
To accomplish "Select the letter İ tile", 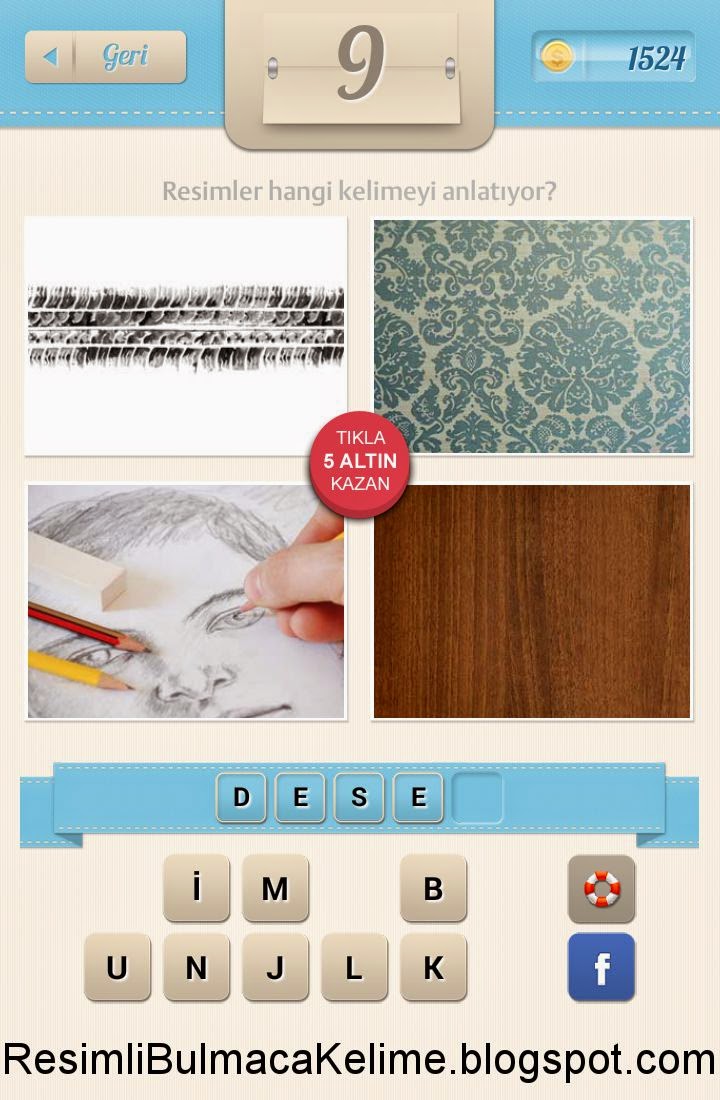I will [x=196, y=888].
